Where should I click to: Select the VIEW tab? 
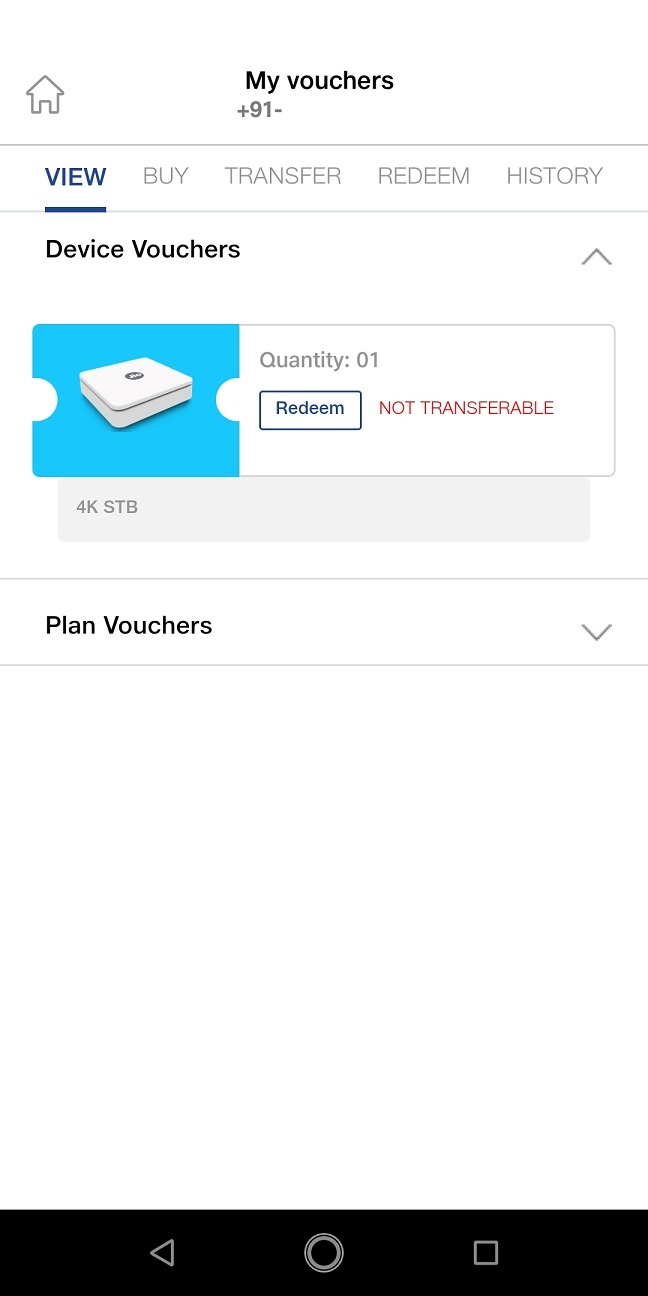[x=75, y=177]
